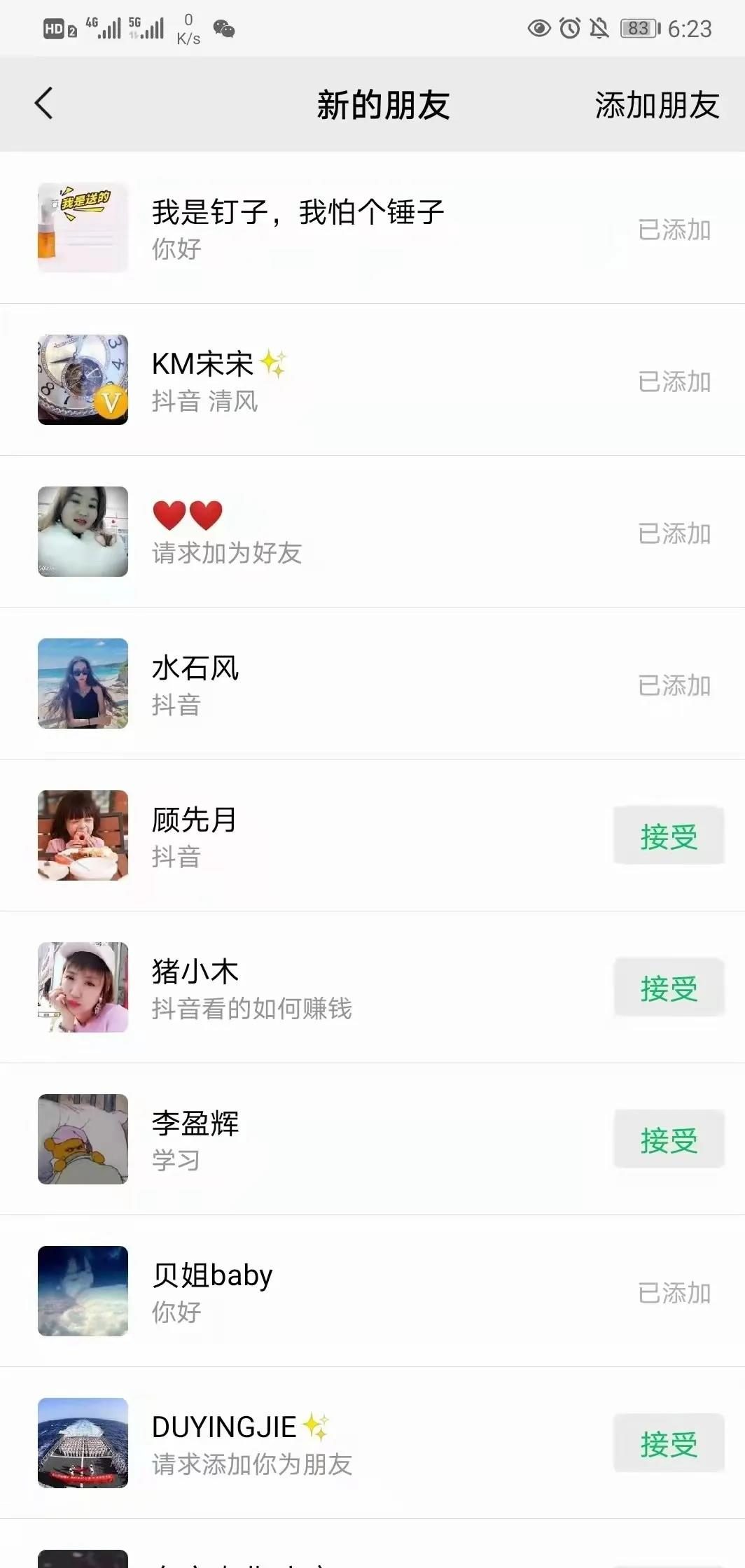
Task: Accept DUYINGJIE's friend request
Action: pyautogui.click(x=669, y=1443)
